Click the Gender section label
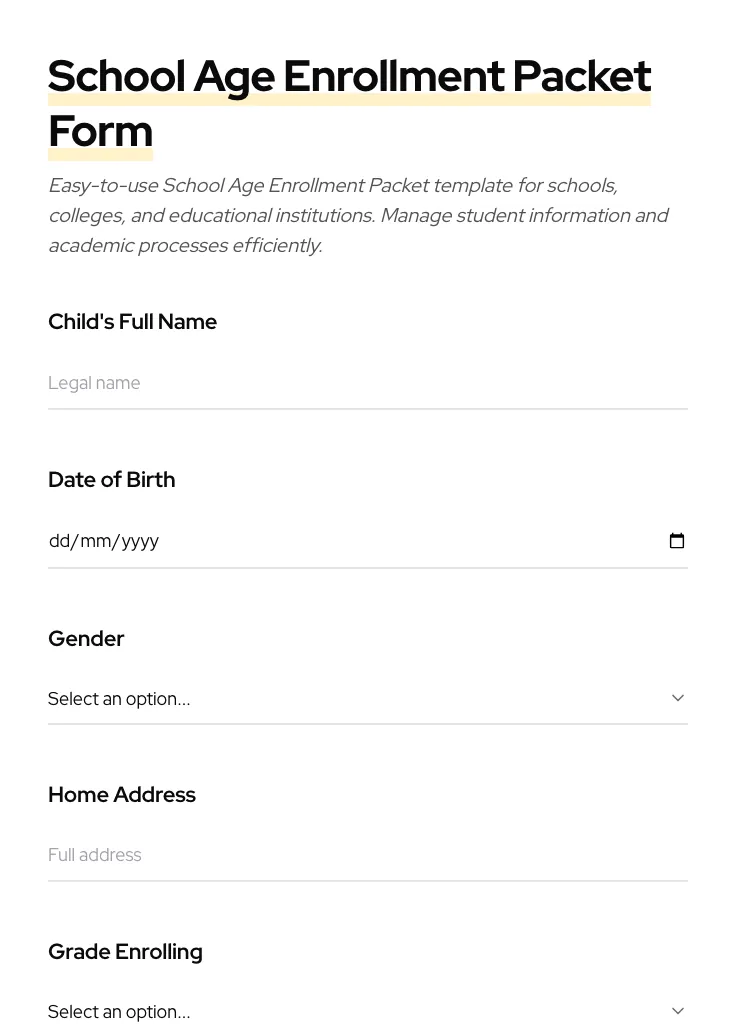736x1024 pixels. 86,639
